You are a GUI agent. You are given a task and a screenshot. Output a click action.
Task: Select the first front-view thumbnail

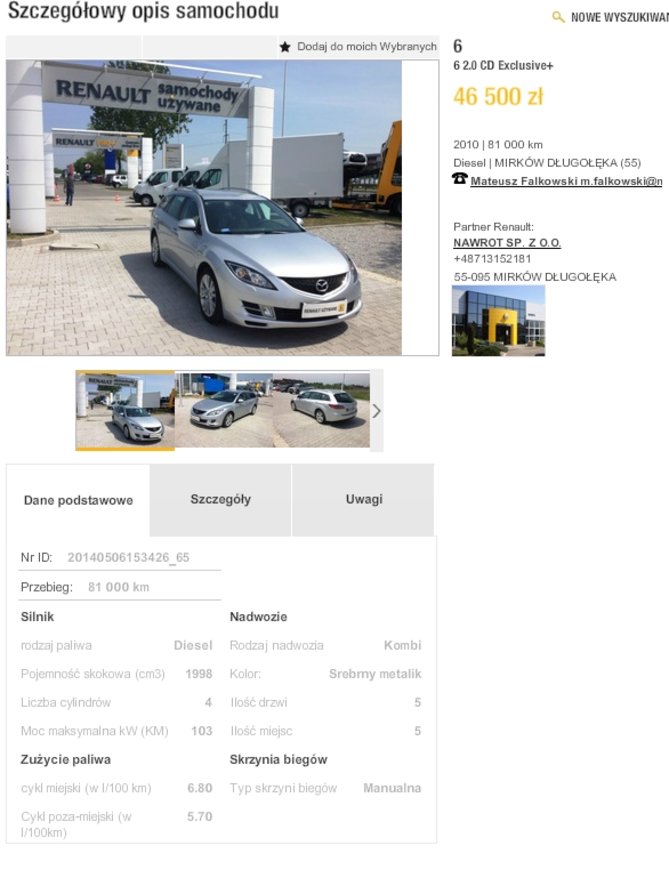point(125,410)
